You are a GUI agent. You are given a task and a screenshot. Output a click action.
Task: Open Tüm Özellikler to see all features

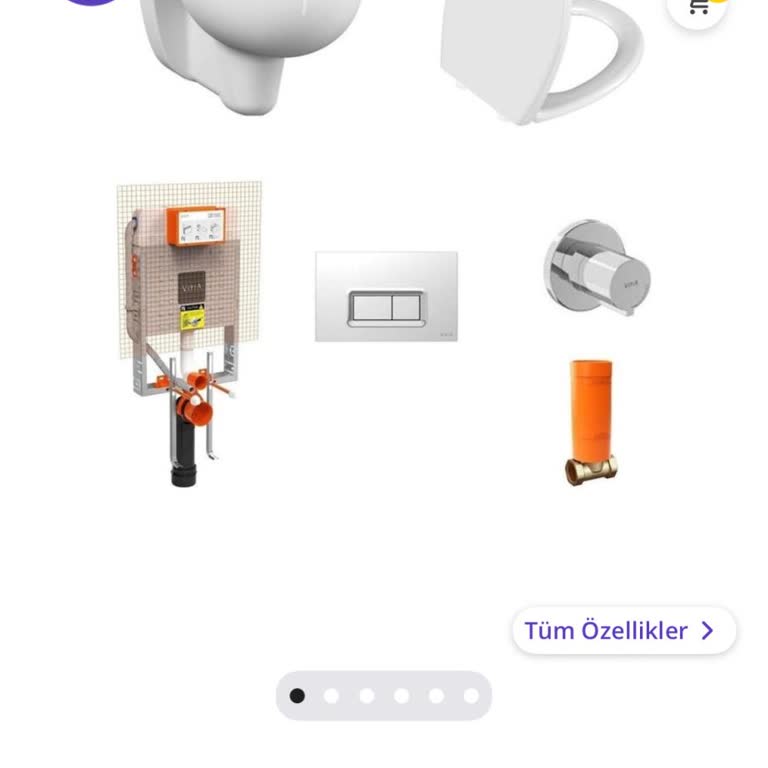(623, 631)
